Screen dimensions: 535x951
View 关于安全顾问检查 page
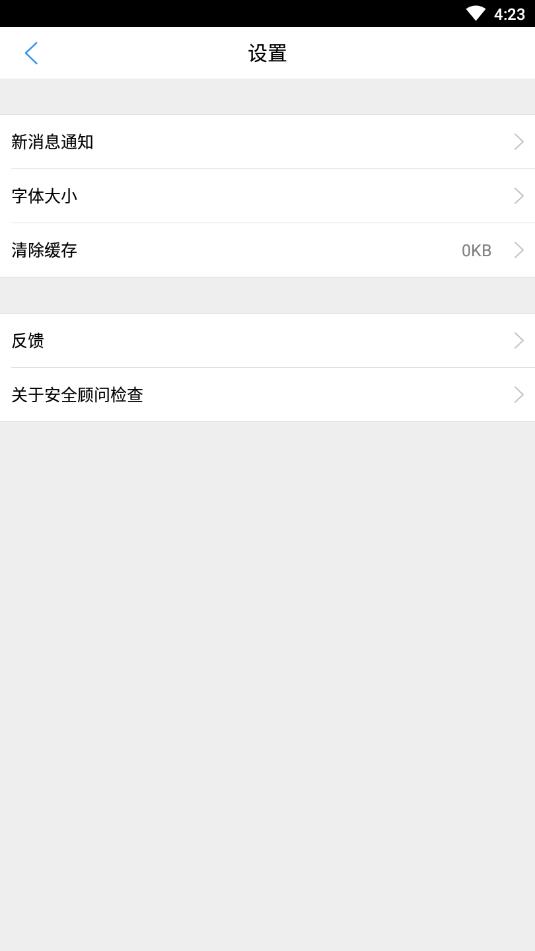268,395
